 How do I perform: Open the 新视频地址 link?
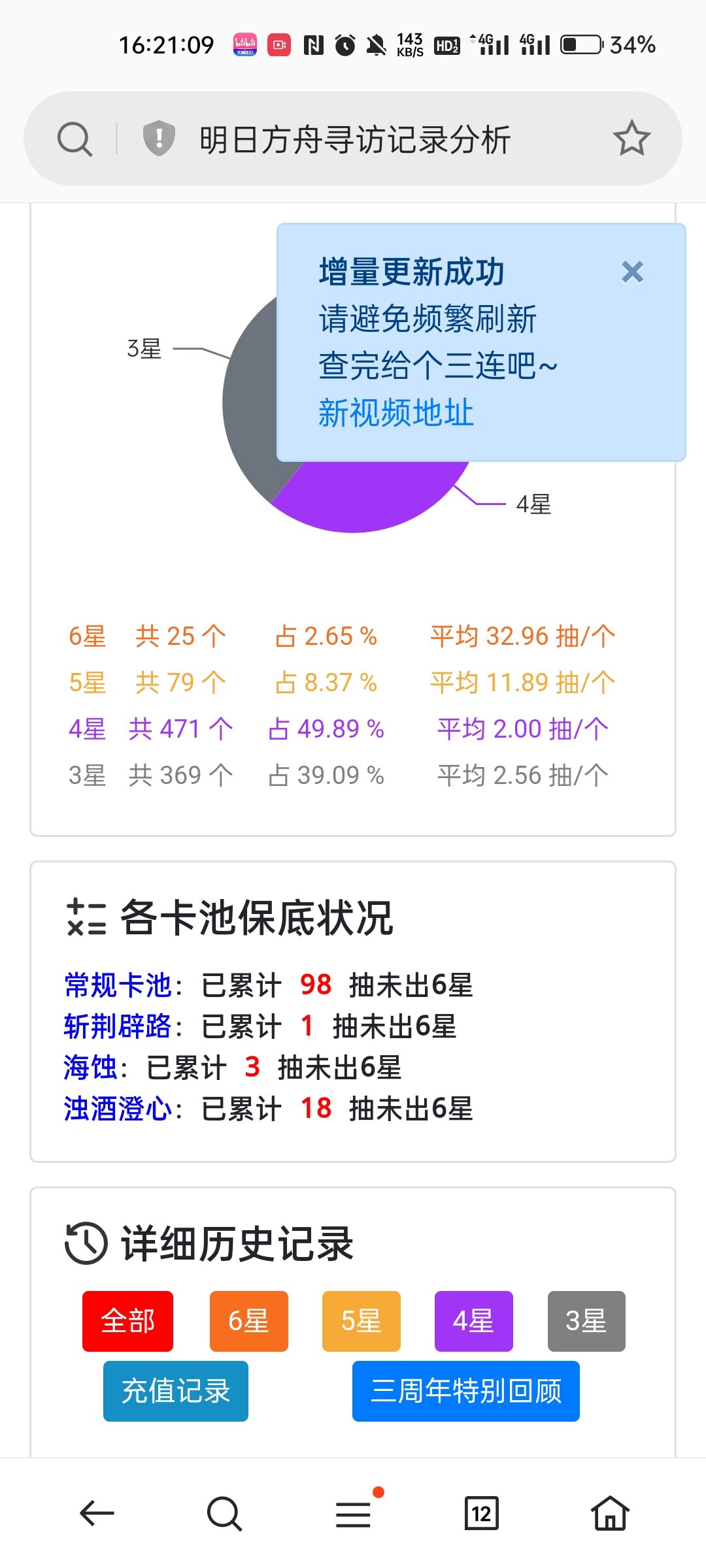coord(395,413)
